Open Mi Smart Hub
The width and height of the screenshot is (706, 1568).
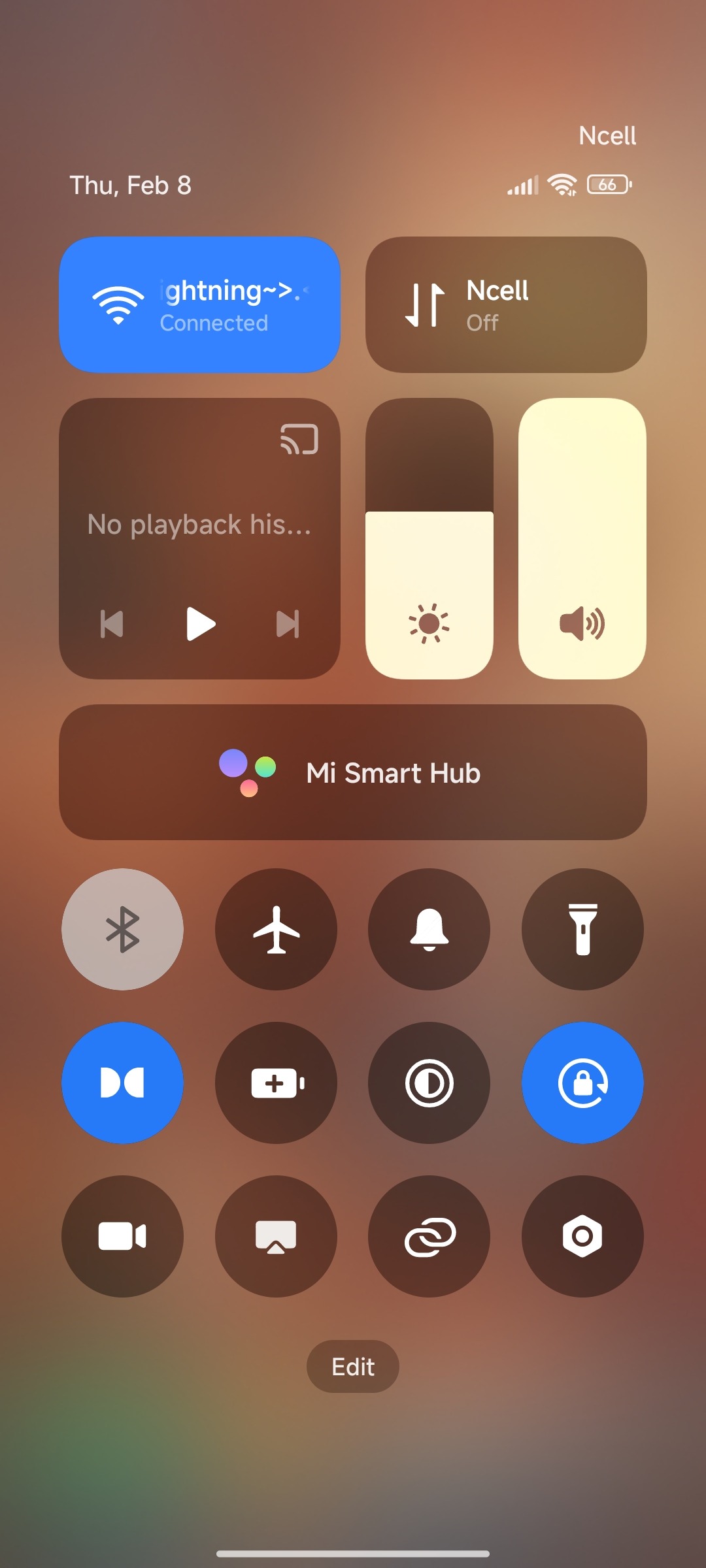[x=353, y=772]
